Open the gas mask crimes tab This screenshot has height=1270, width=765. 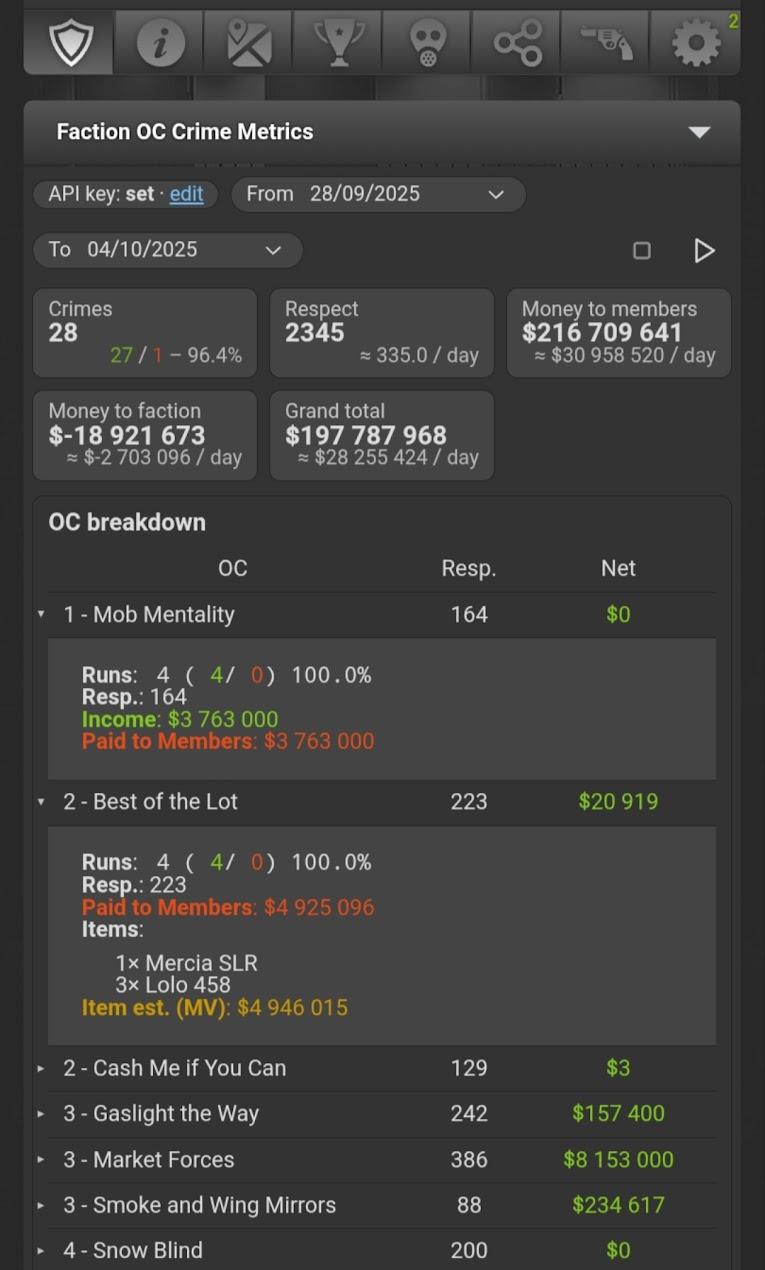click(x=427, y=42)
